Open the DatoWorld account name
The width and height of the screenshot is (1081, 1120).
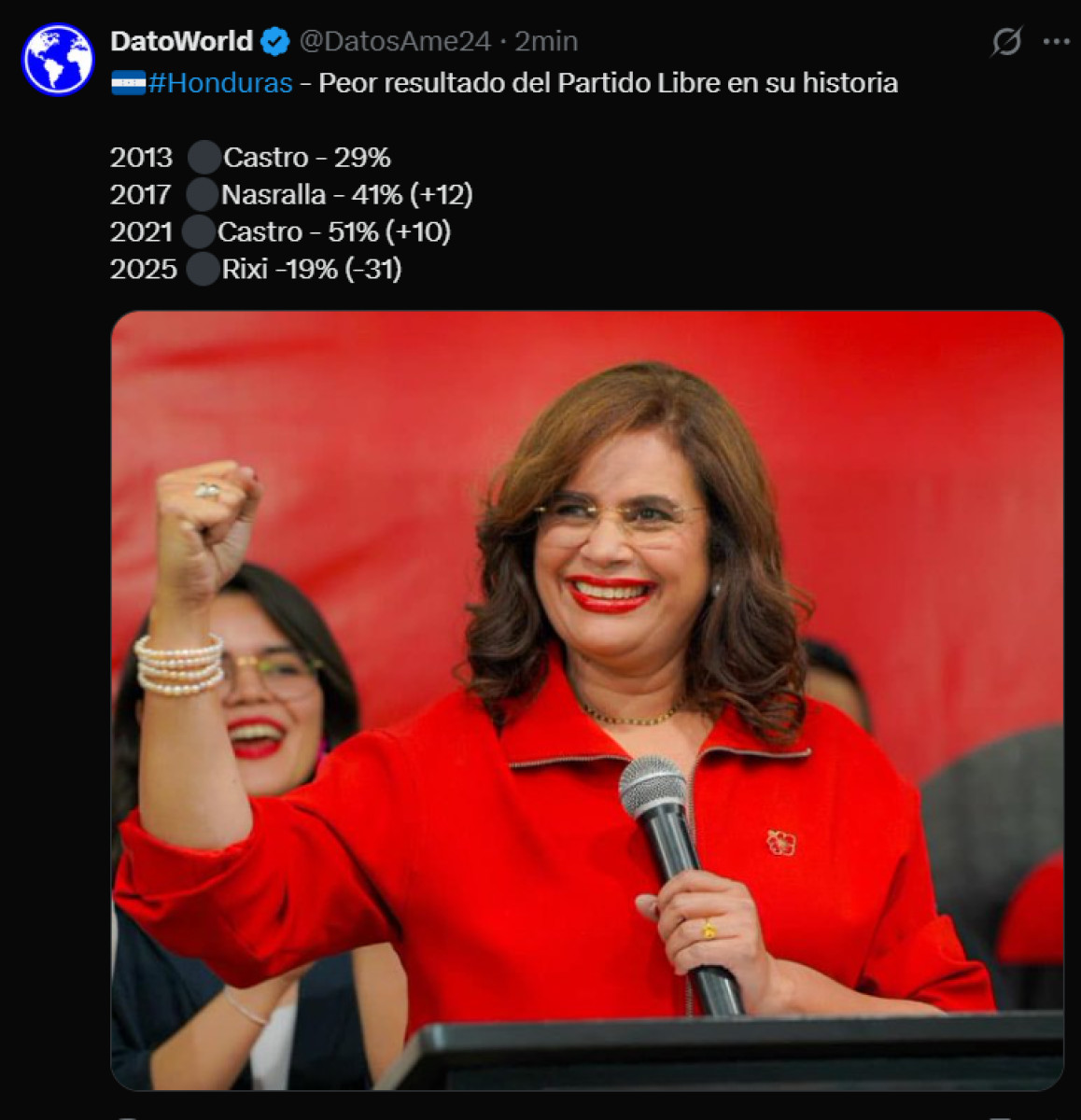pos(181,41)
